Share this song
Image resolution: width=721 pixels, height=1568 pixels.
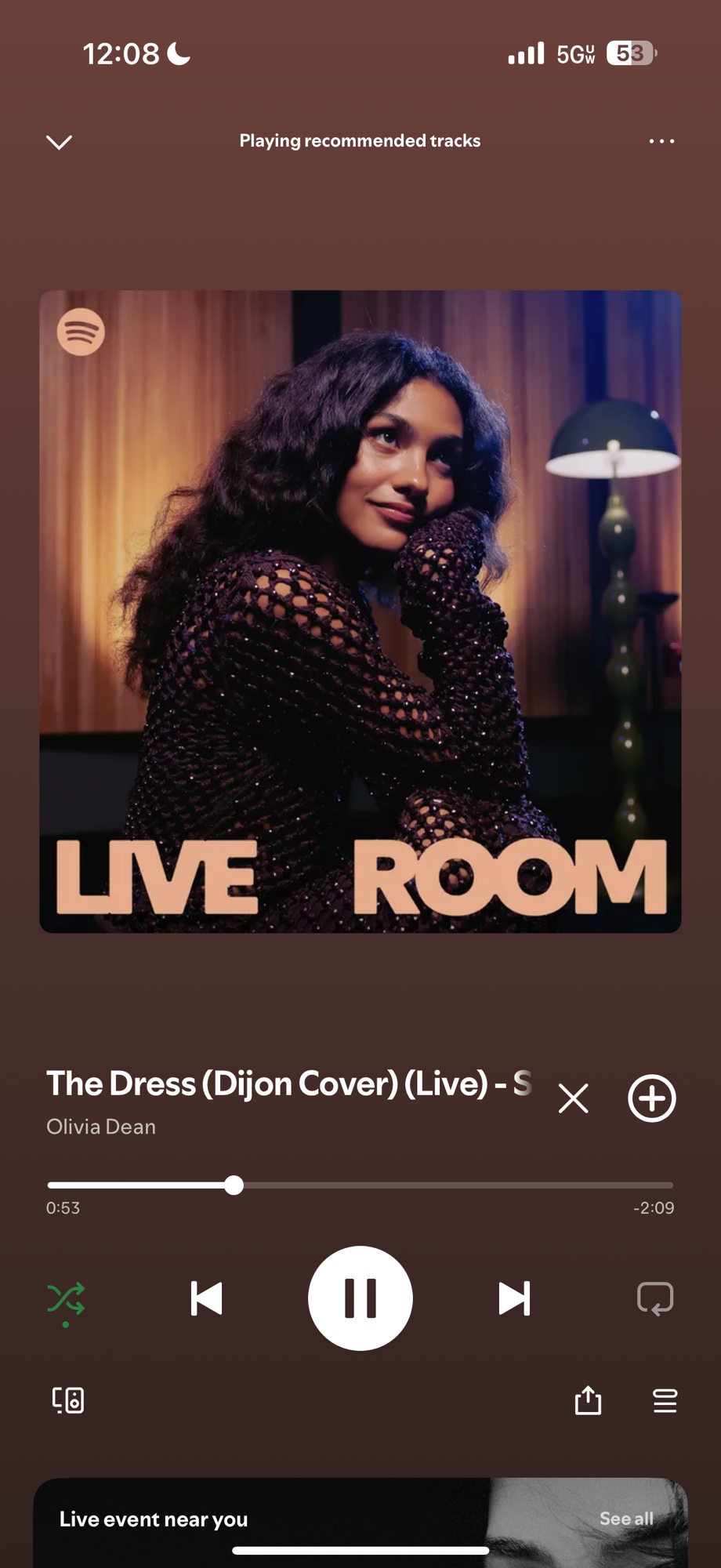(588, 1400)
